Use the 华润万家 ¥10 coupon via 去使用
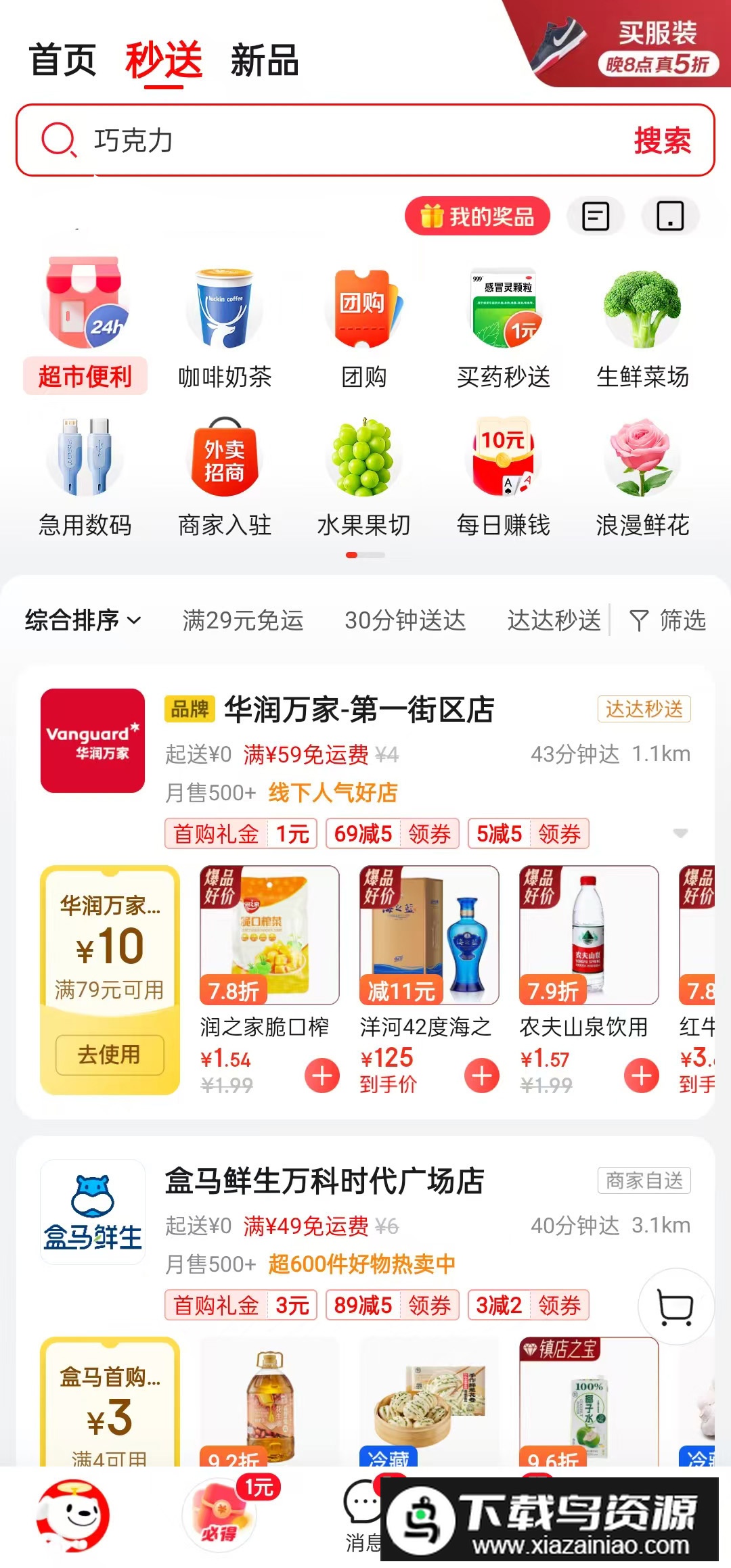The width and height of the screenshot is (731, 1568). (x=110, y=1055)
